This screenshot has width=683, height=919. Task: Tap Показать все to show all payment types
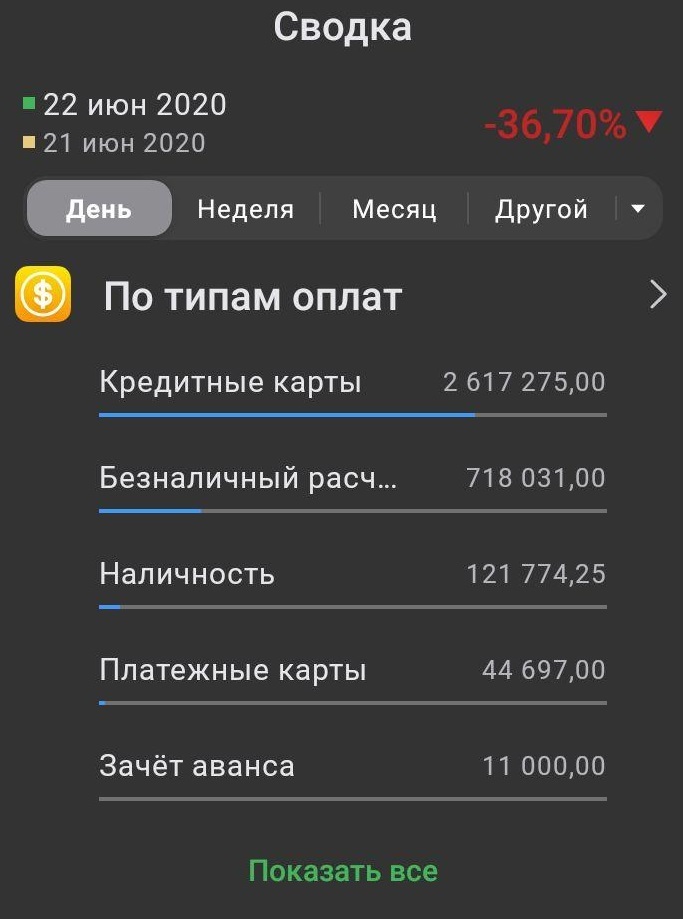click(x=343, y=871)
